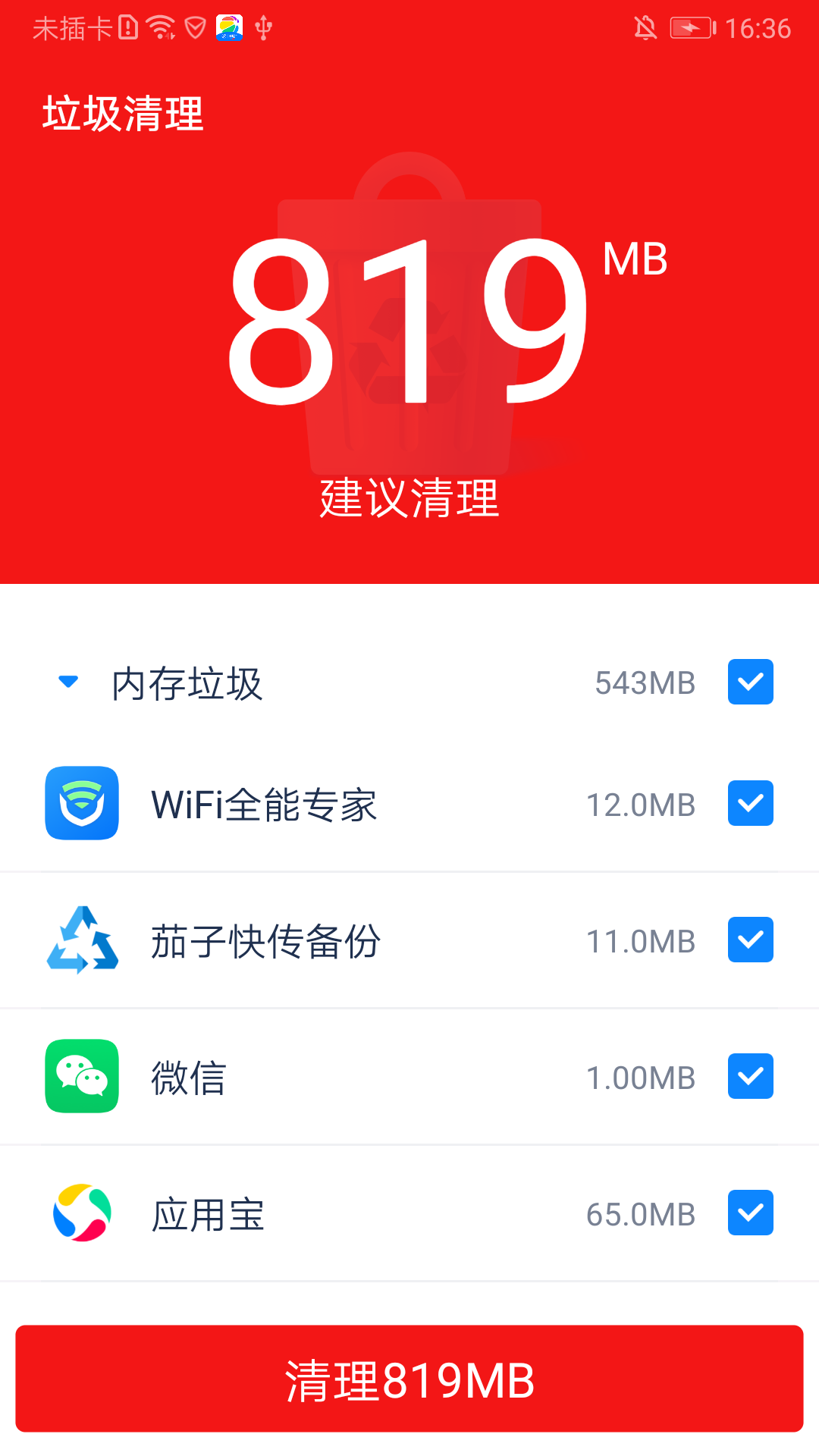The height and width of the screenshot is (1456, 819).
Task: Deselect 茄子快传备份 checkbox
Action: coord(750,940)
